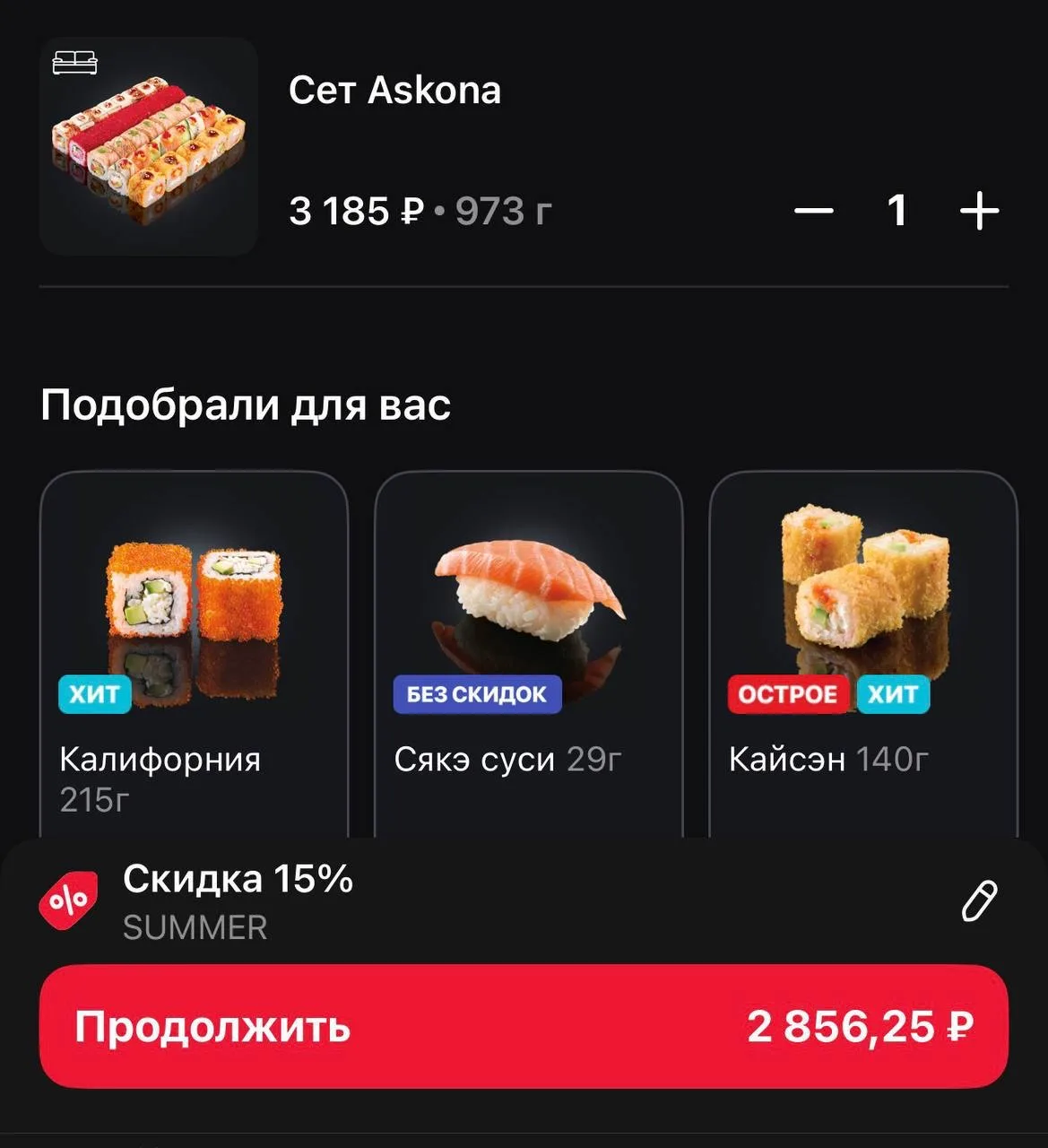This screenshot has width=1048, height=1148.
Task: Open the Калифорния 215г recommendation card
Action: click(x=194, y=655)
